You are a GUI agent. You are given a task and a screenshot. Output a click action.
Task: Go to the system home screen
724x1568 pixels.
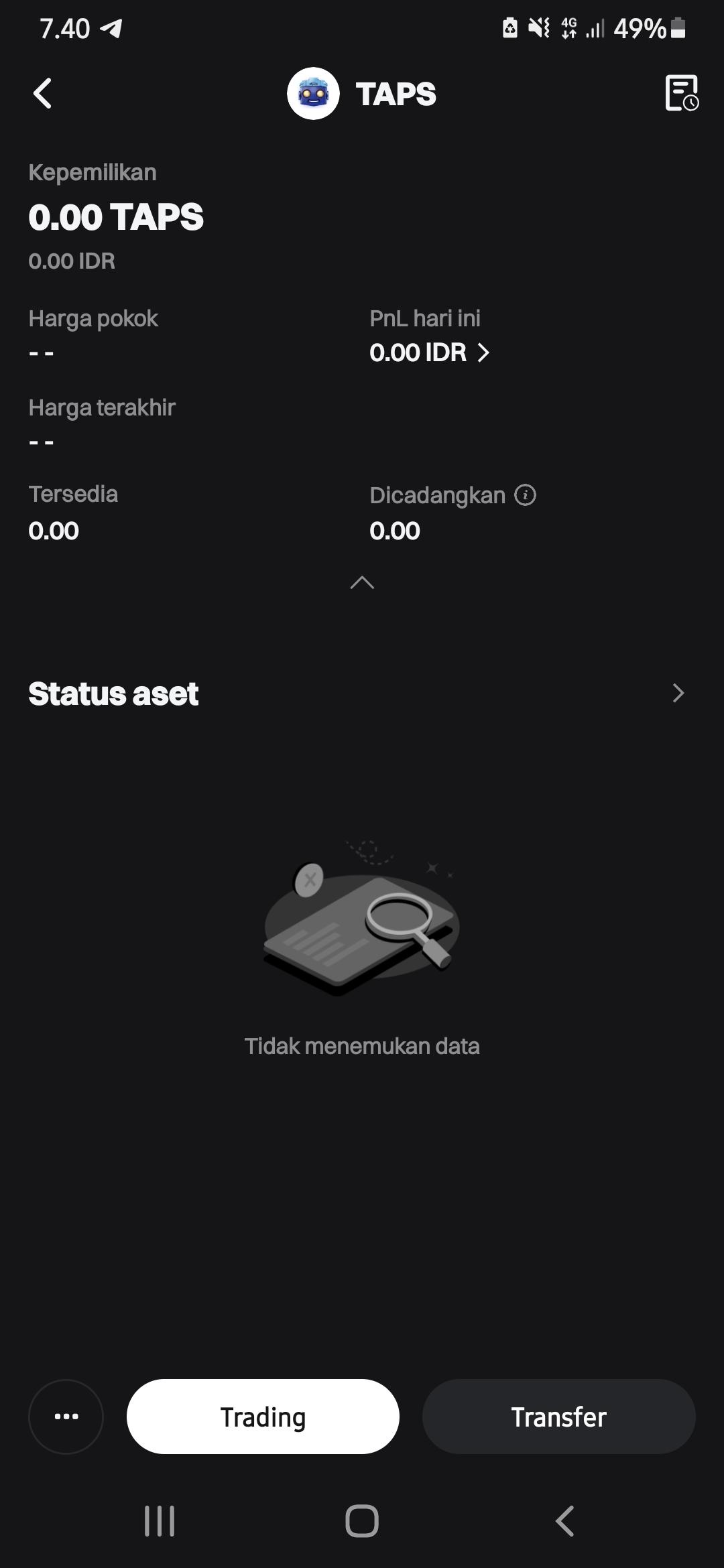(362, 1520)
